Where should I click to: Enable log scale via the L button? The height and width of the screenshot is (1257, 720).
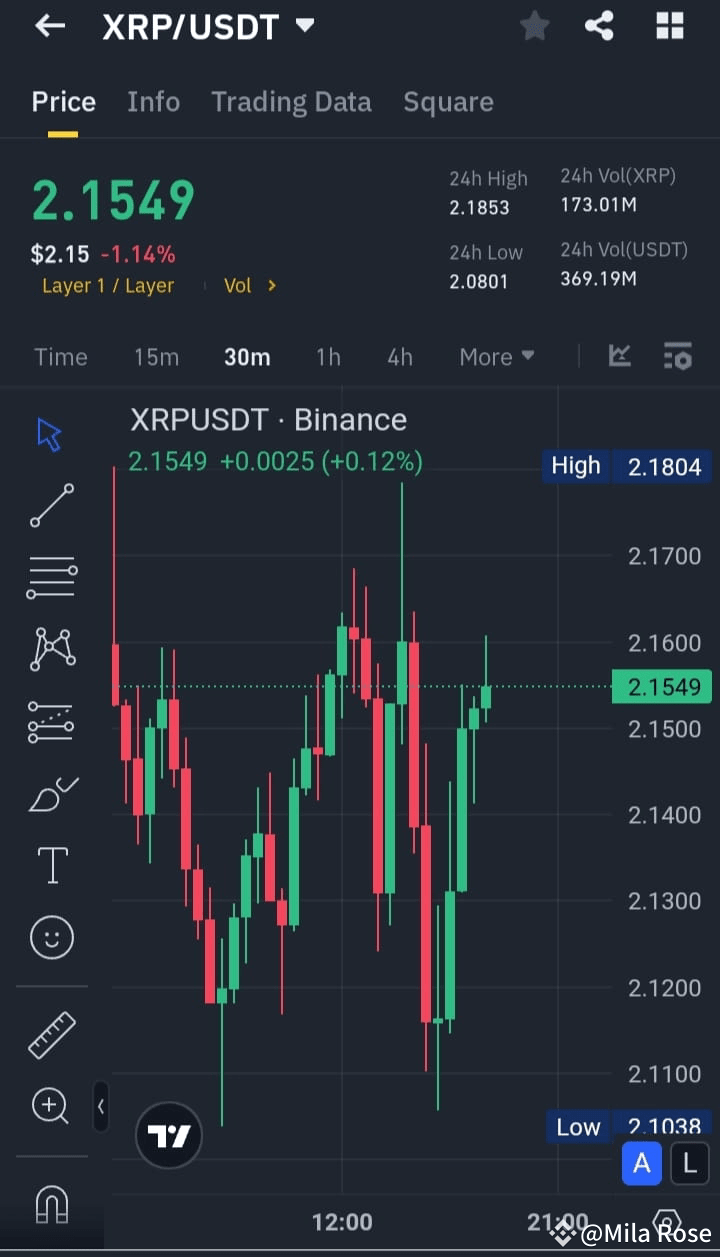point(689,1163)
